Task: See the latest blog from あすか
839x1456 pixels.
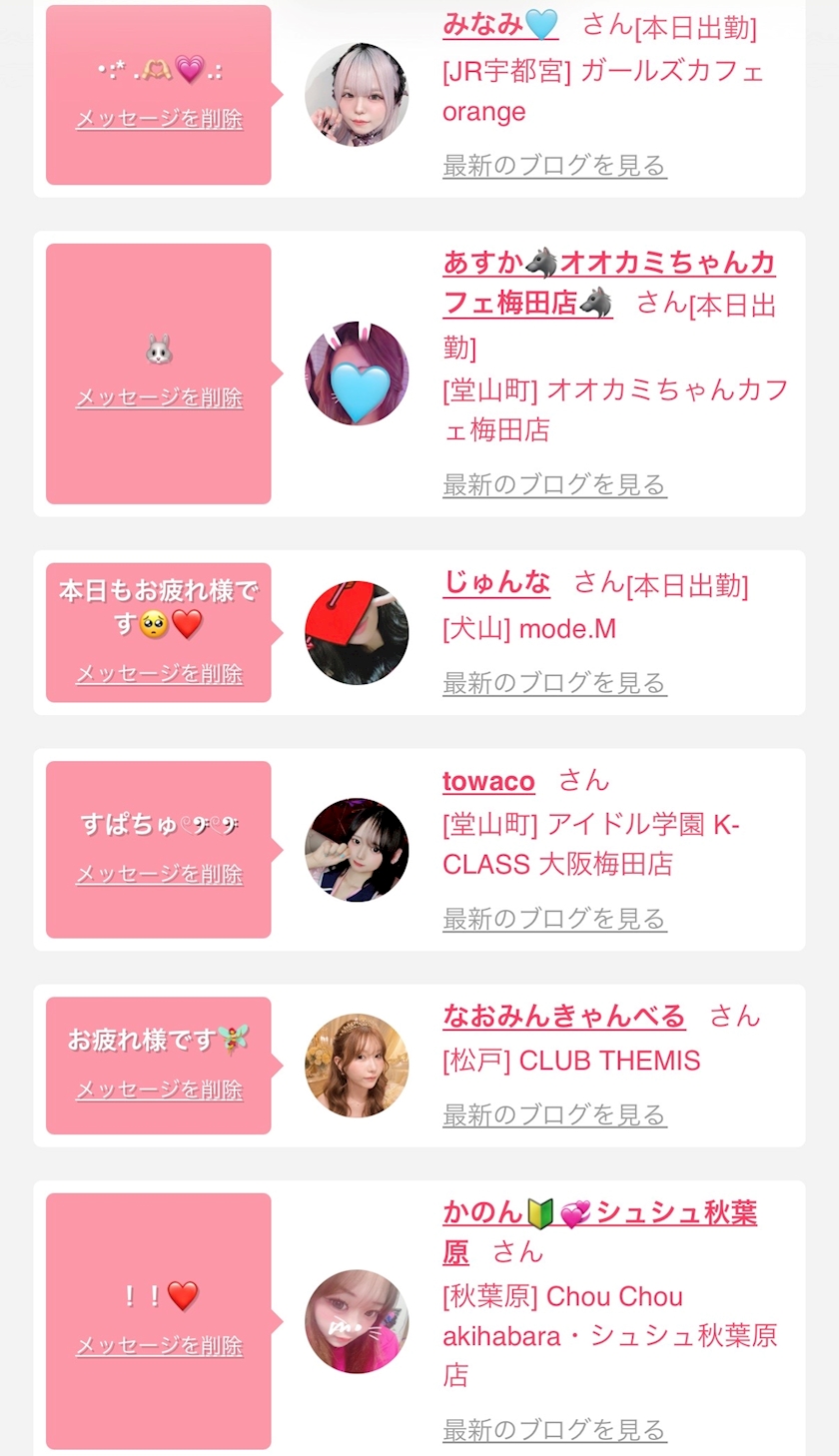Action: [x=554, y=484]
